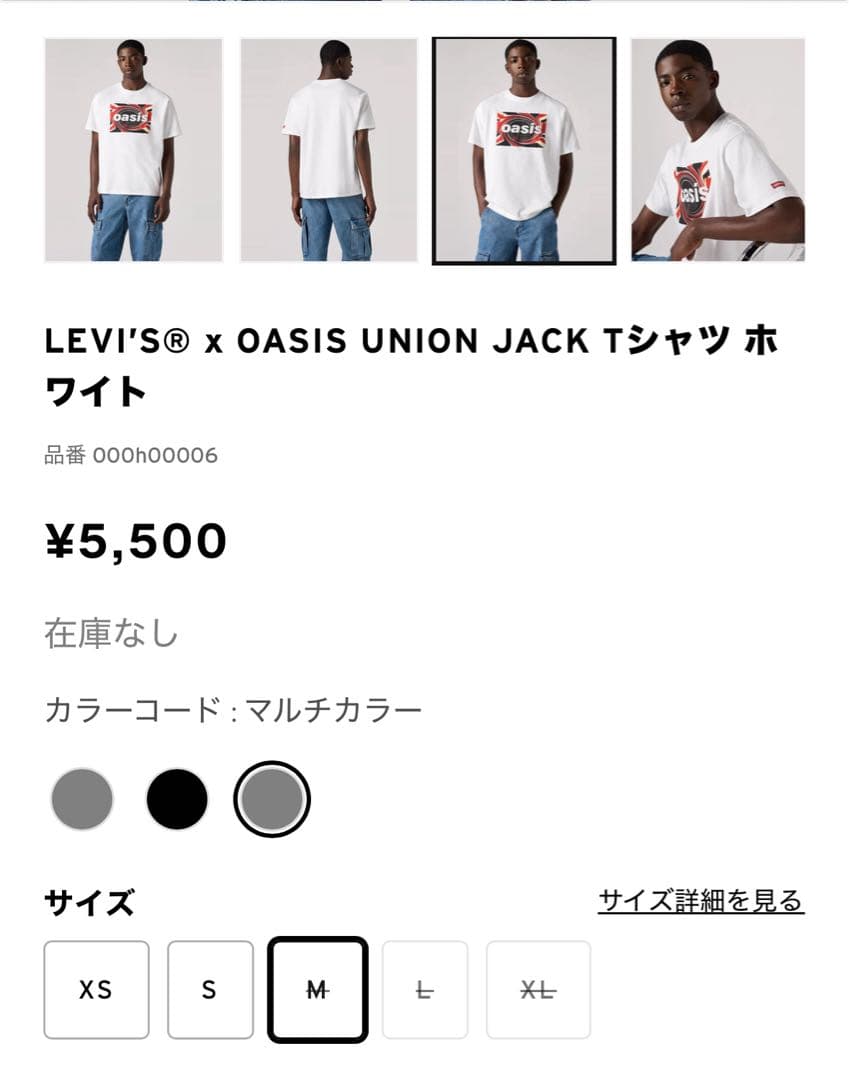Click the outlined multicolor swatch
This screenshot has width=849, height=1080.
tap(273, 799)
